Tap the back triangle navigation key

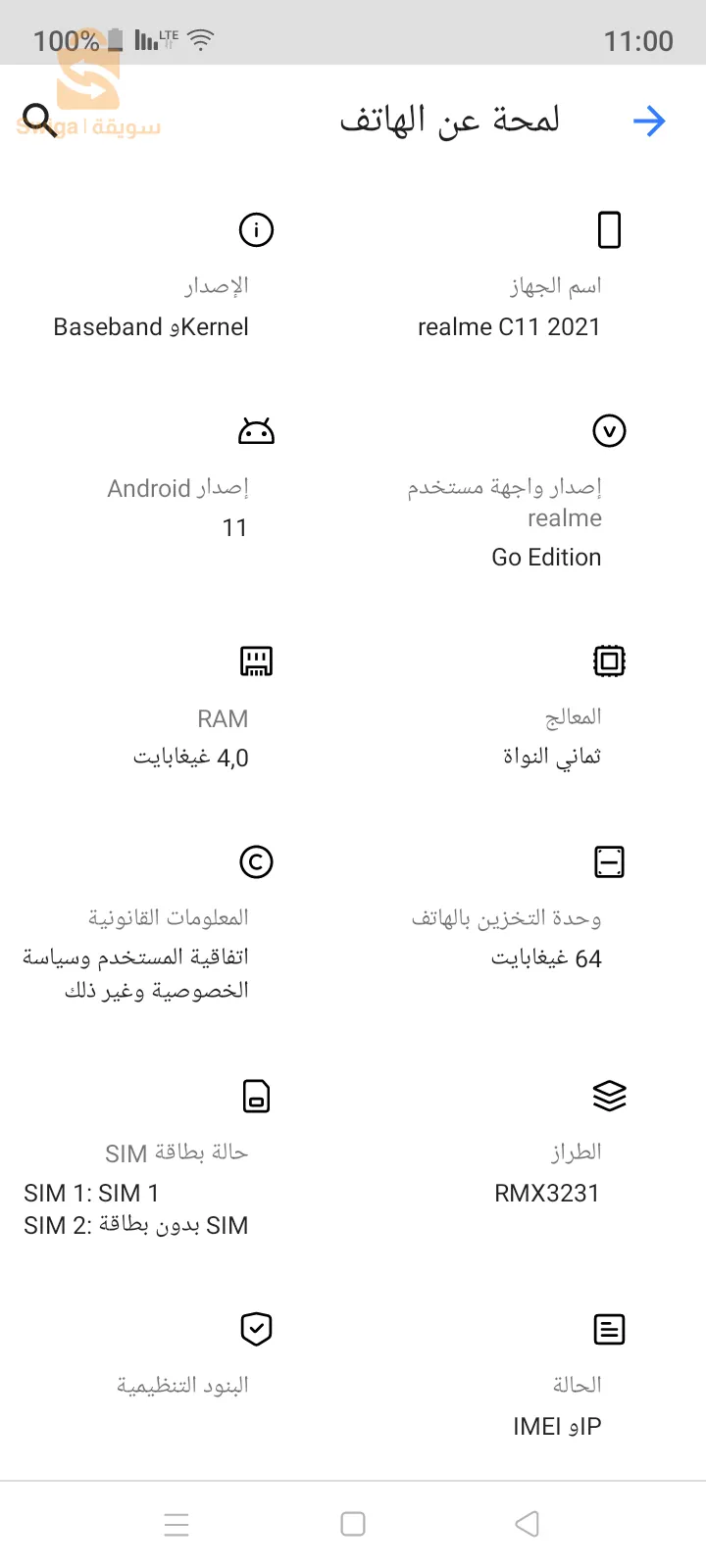coord(527,1523)
